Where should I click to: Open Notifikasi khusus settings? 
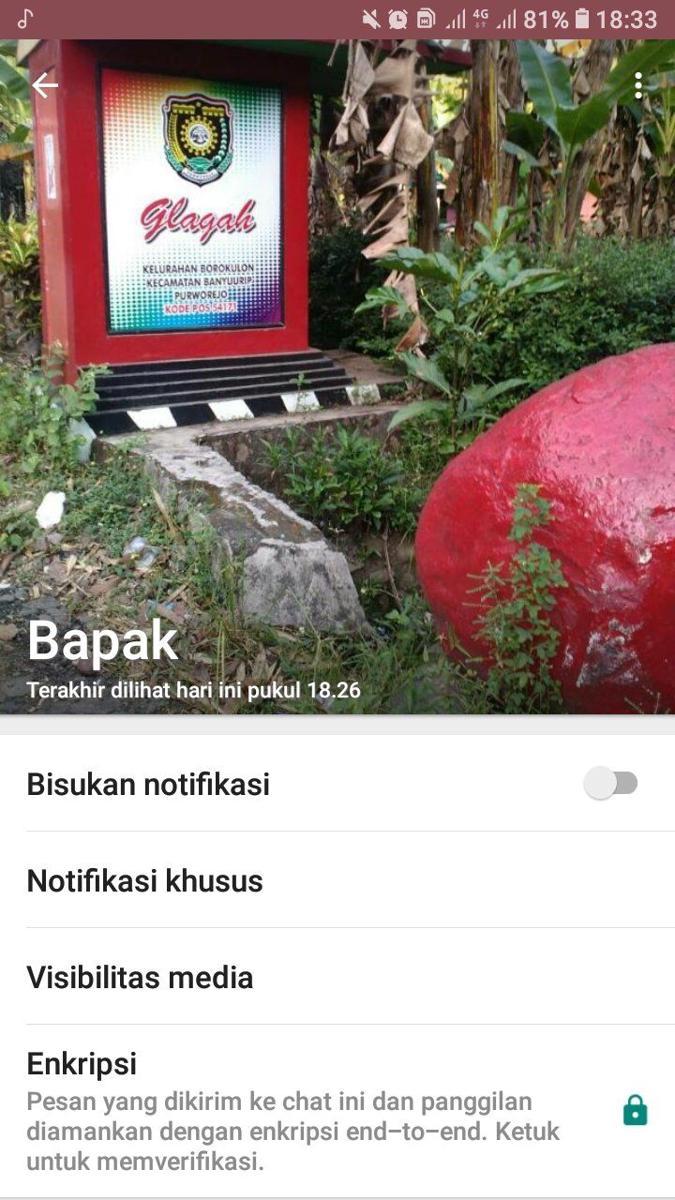point(145,881)
